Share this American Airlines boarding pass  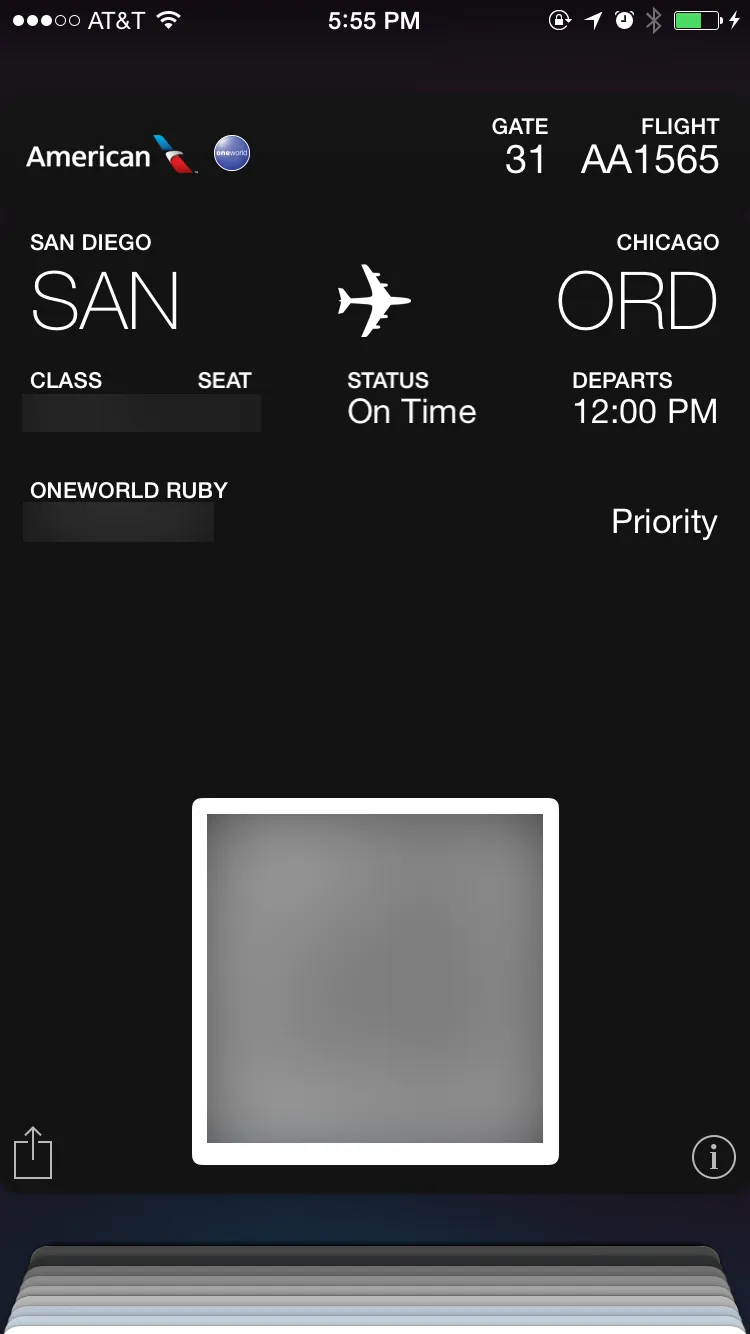[33, 1153]
